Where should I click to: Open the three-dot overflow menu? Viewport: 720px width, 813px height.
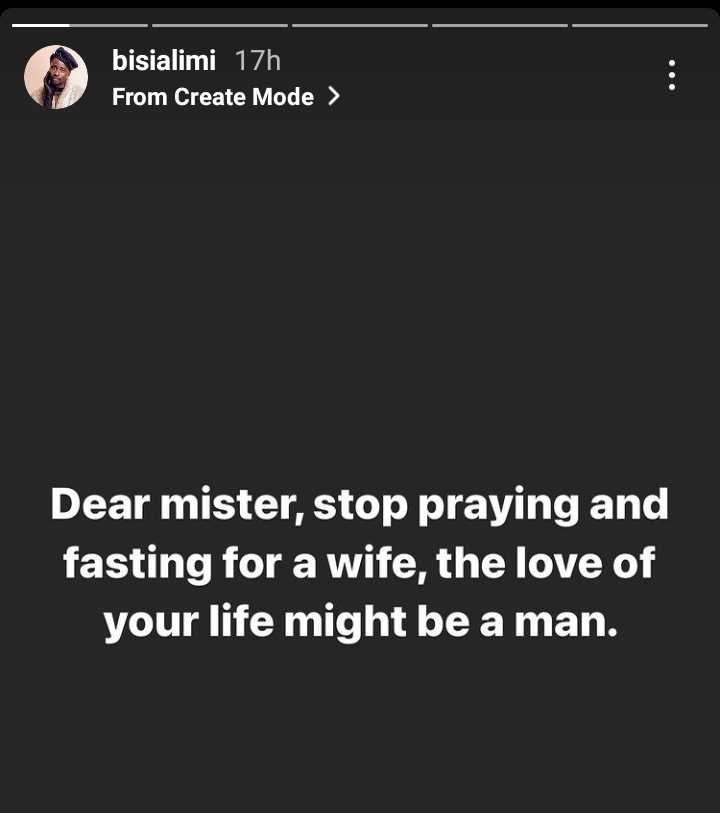671,75
